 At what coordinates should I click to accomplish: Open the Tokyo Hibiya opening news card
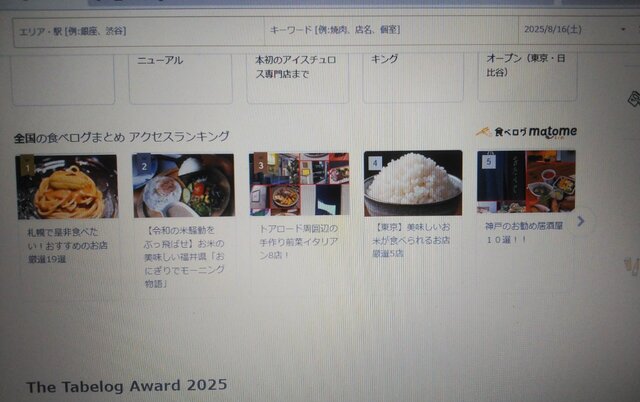[526, 68]
